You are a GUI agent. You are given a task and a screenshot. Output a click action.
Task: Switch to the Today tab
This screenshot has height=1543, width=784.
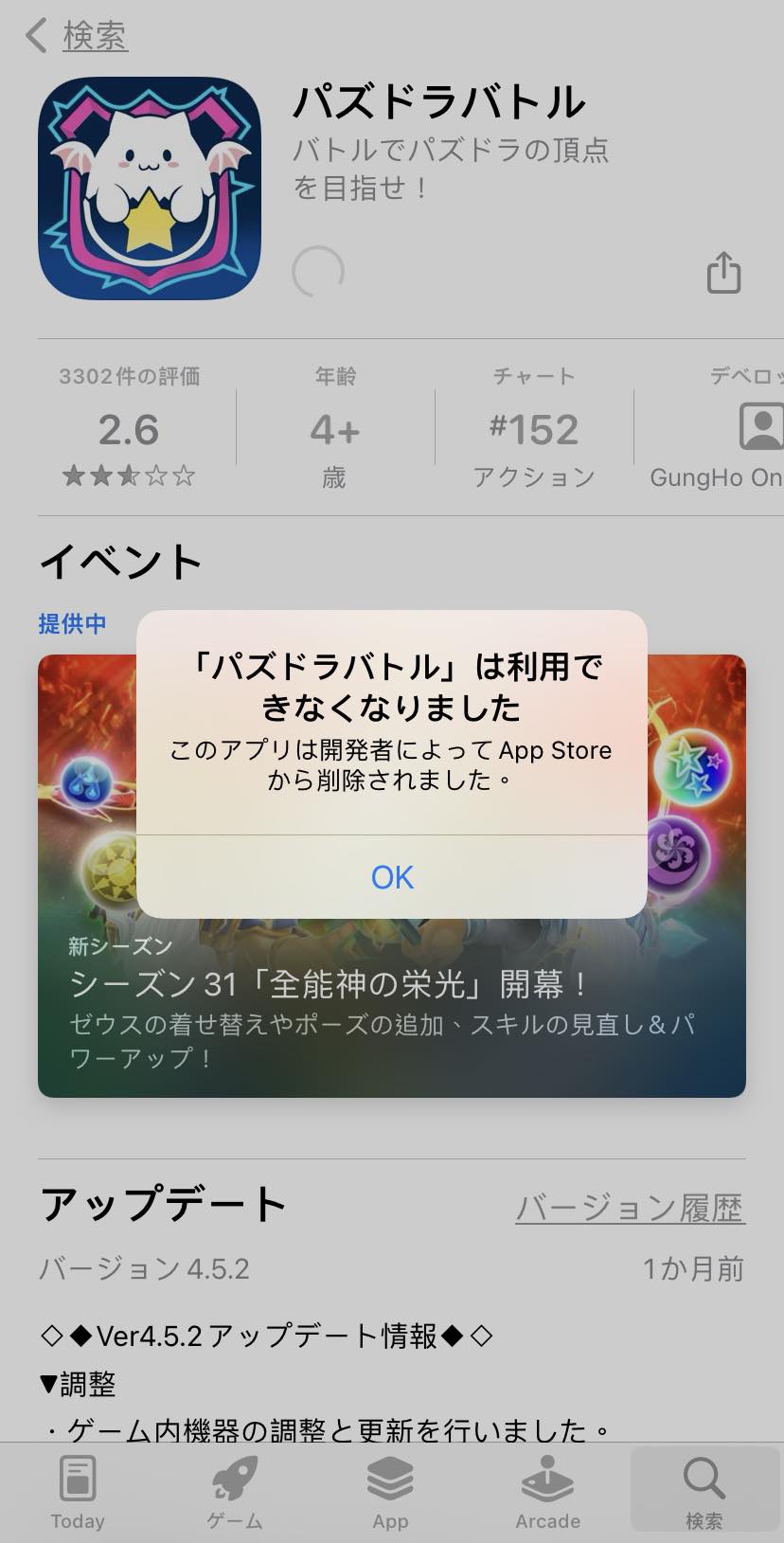pos(78,1493)
